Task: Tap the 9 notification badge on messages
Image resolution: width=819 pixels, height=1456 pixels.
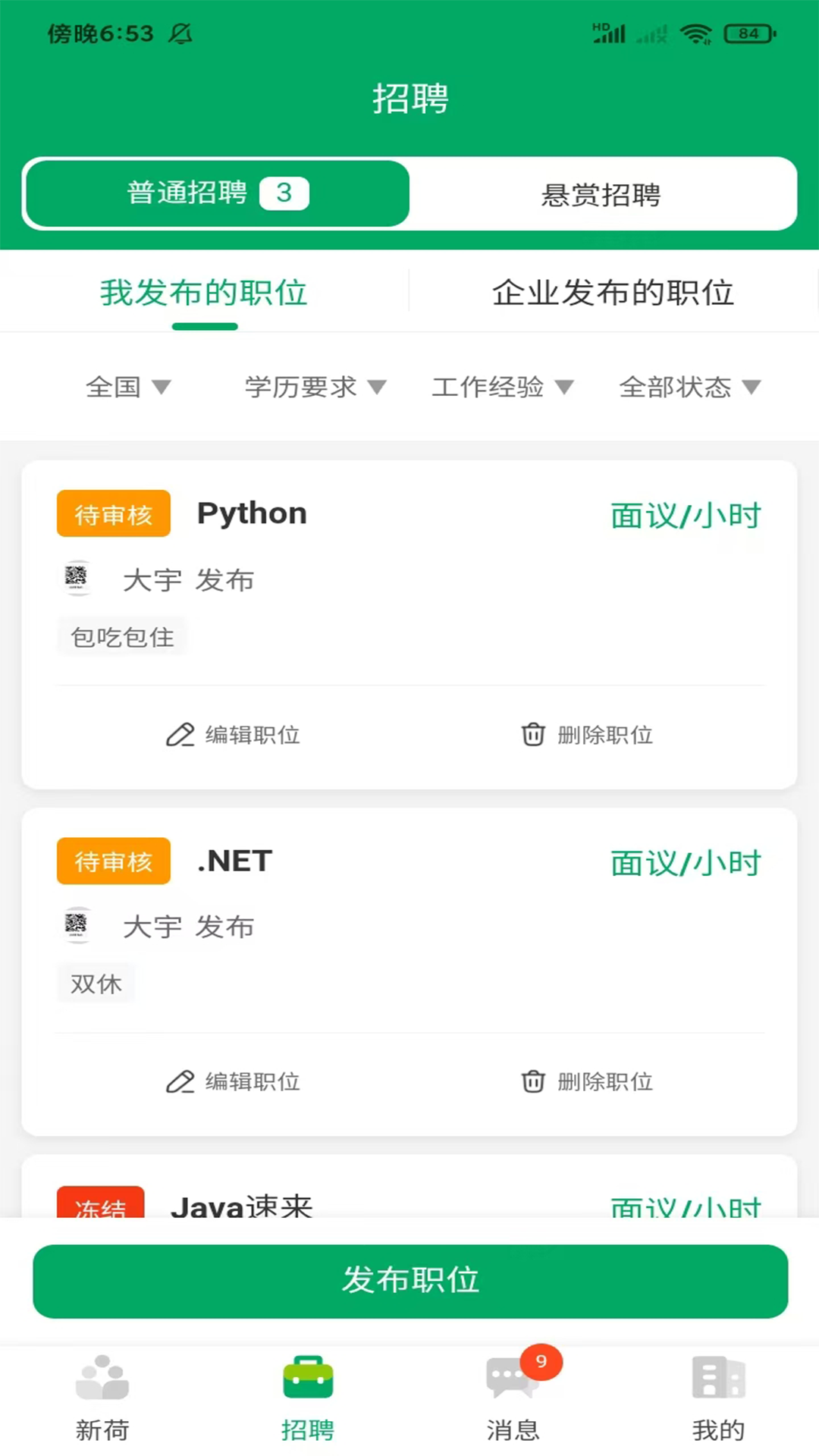Action: coord(541,1361)
